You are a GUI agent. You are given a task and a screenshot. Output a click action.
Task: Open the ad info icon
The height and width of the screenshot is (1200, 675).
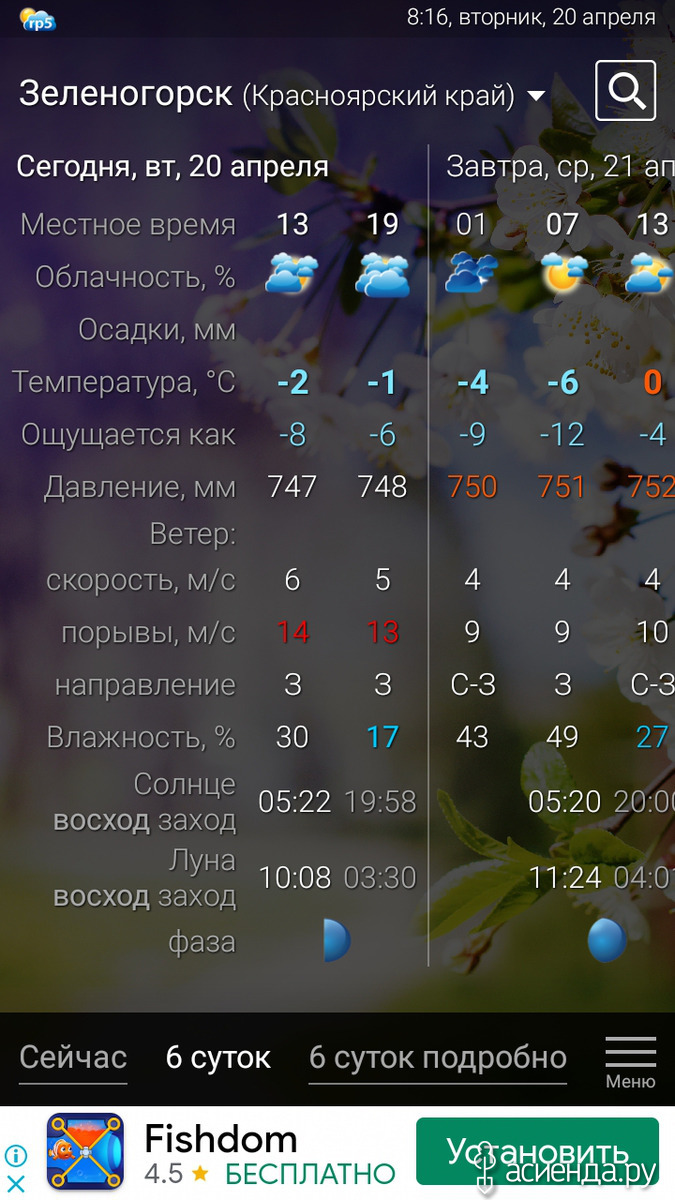pos(16,1157)
